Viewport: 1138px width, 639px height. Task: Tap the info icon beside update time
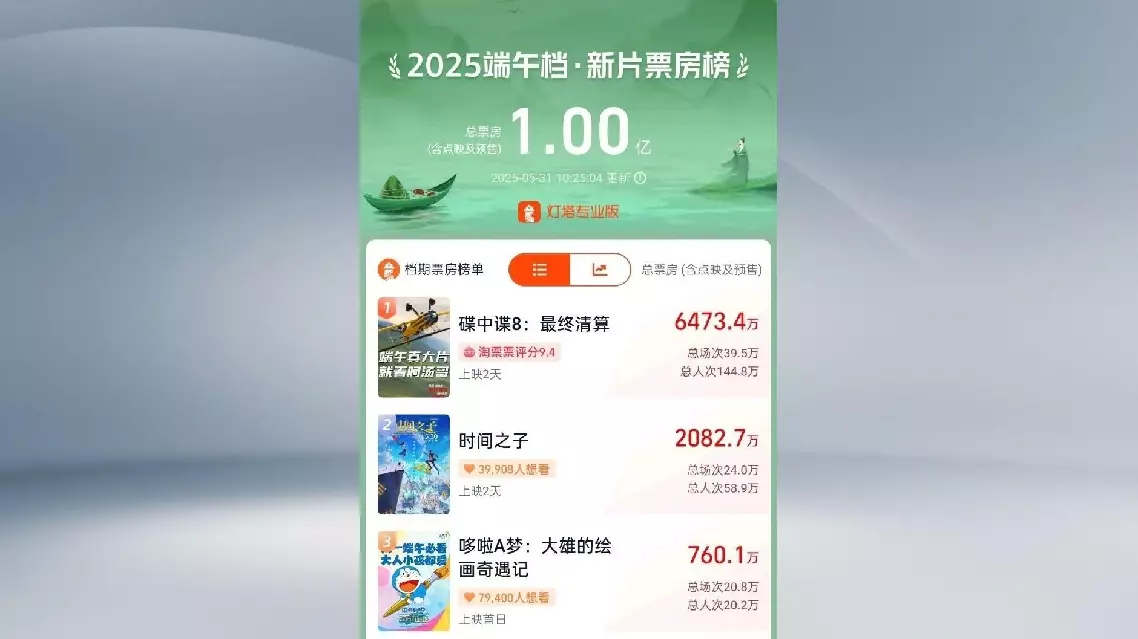pyautogui.click(x=641, y=178)
